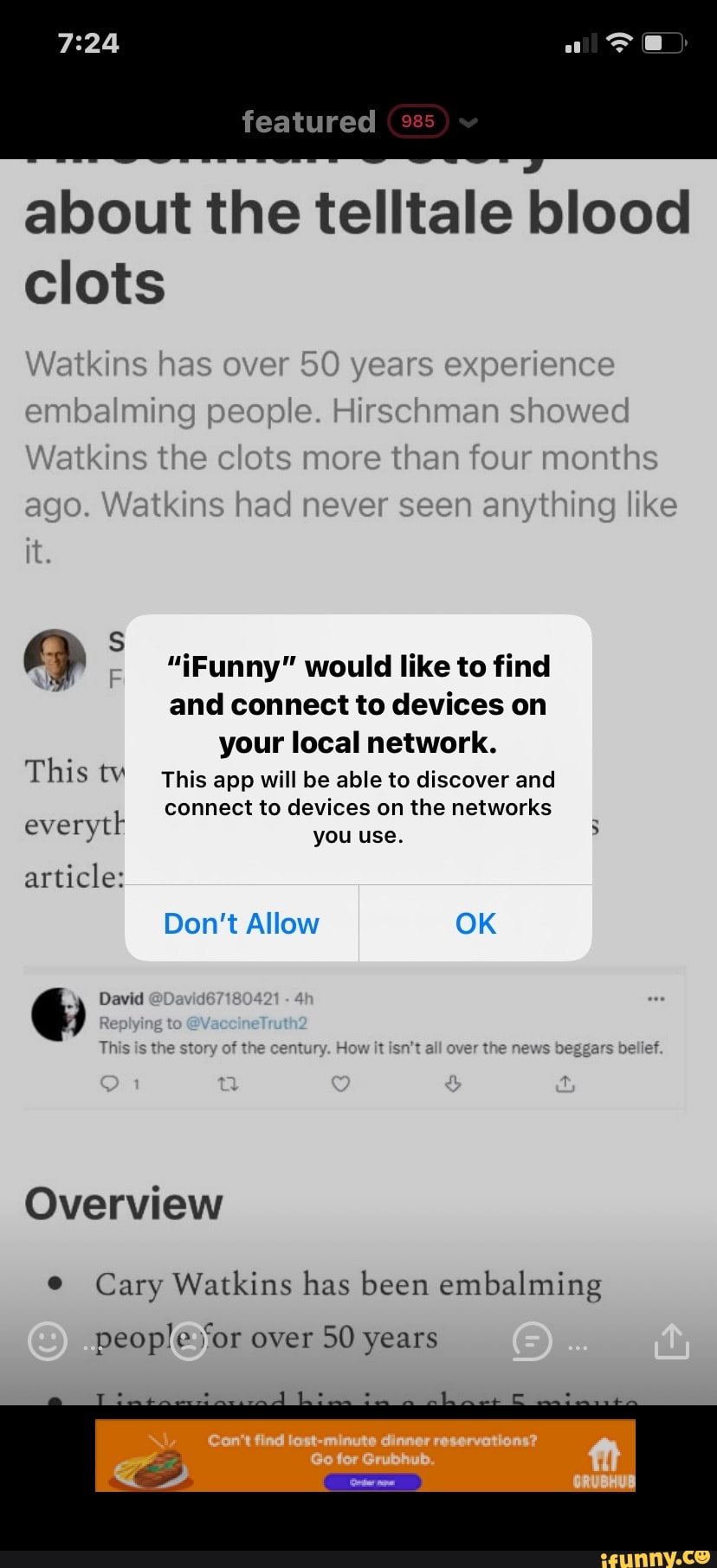Share this meme post
The height and width of the screenshot is (1568, 717).
coord(671,1341)
